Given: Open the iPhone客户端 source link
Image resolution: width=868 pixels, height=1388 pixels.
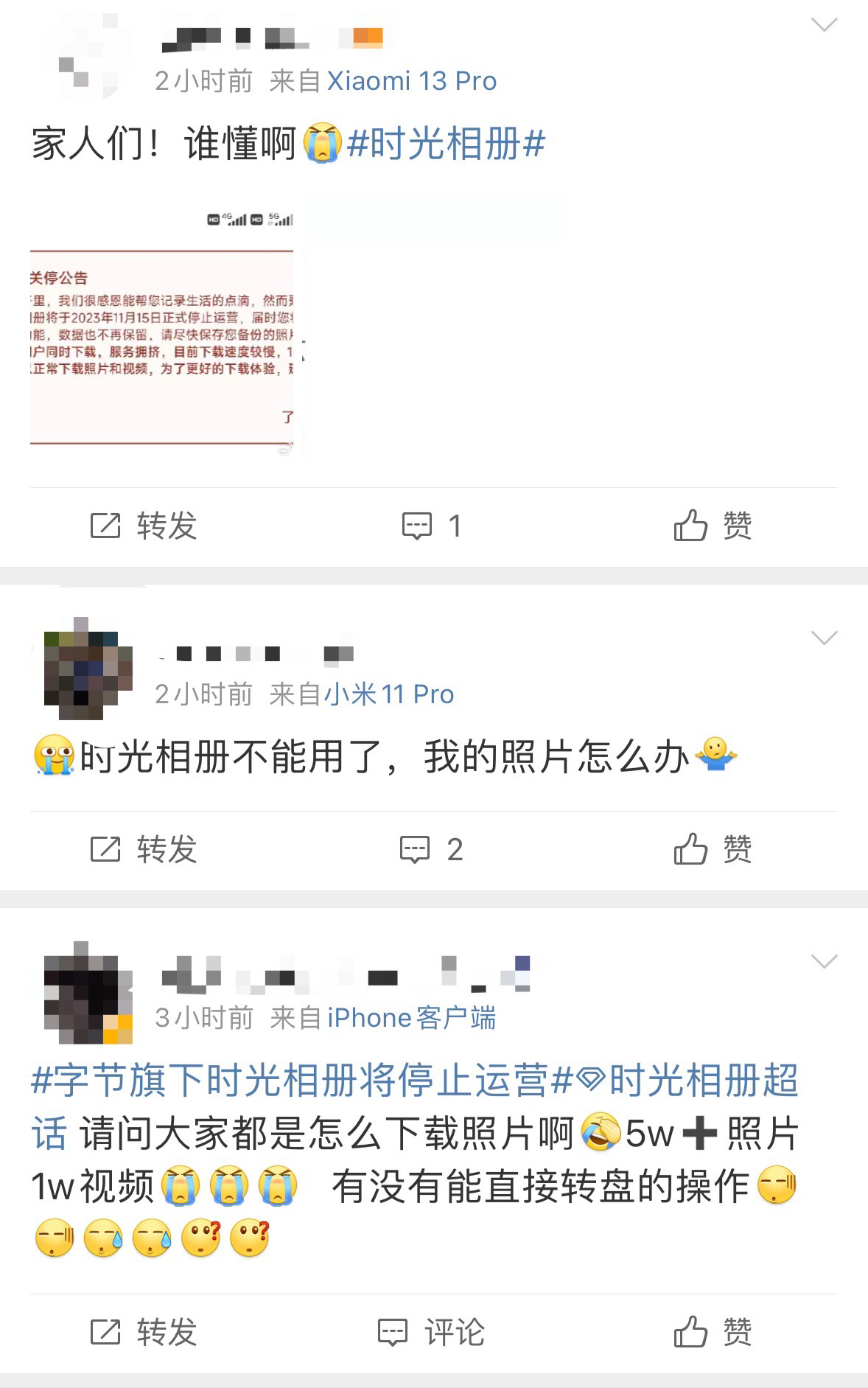Looking at the screenshot, I should (x=411, y=1018).
